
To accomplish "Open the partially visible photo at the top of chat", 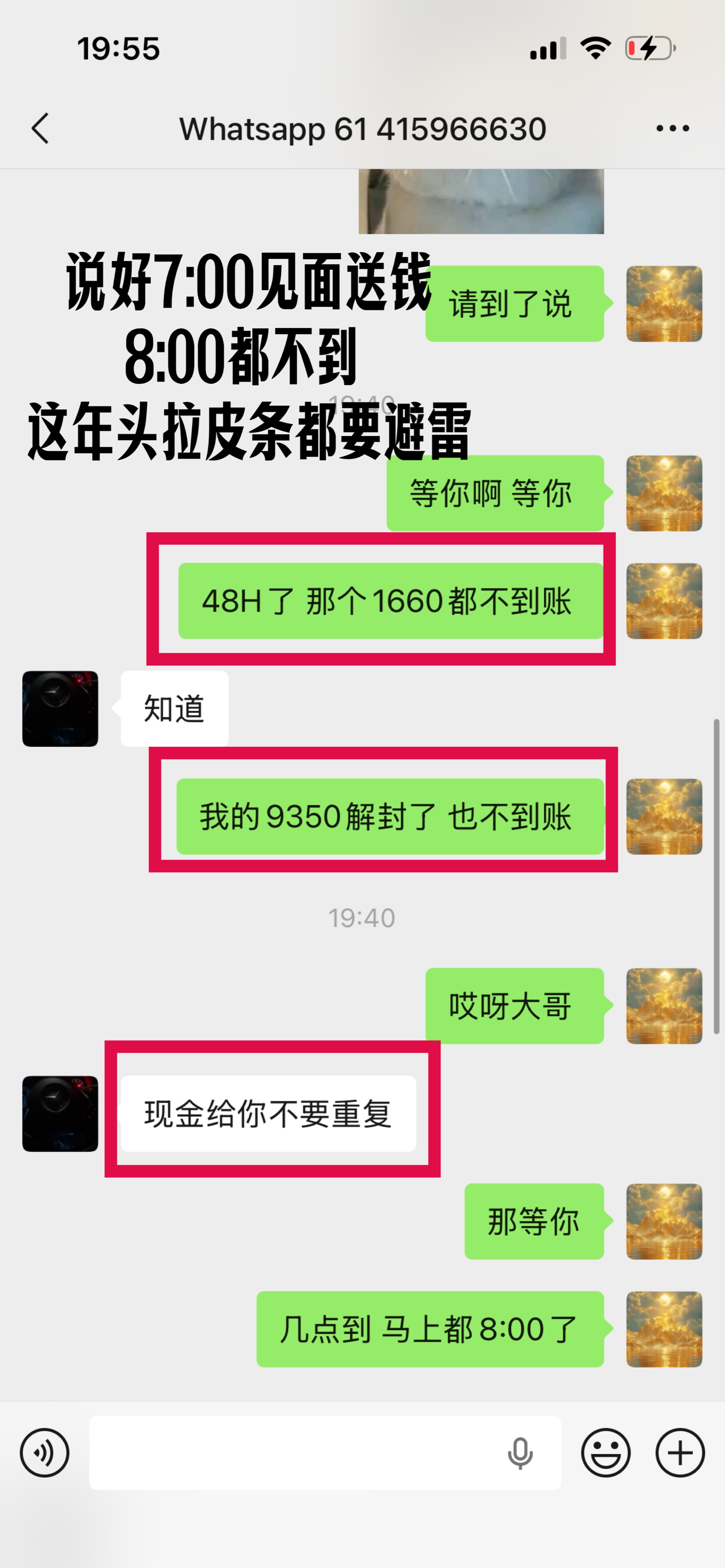I will click(x=481, y=202).
